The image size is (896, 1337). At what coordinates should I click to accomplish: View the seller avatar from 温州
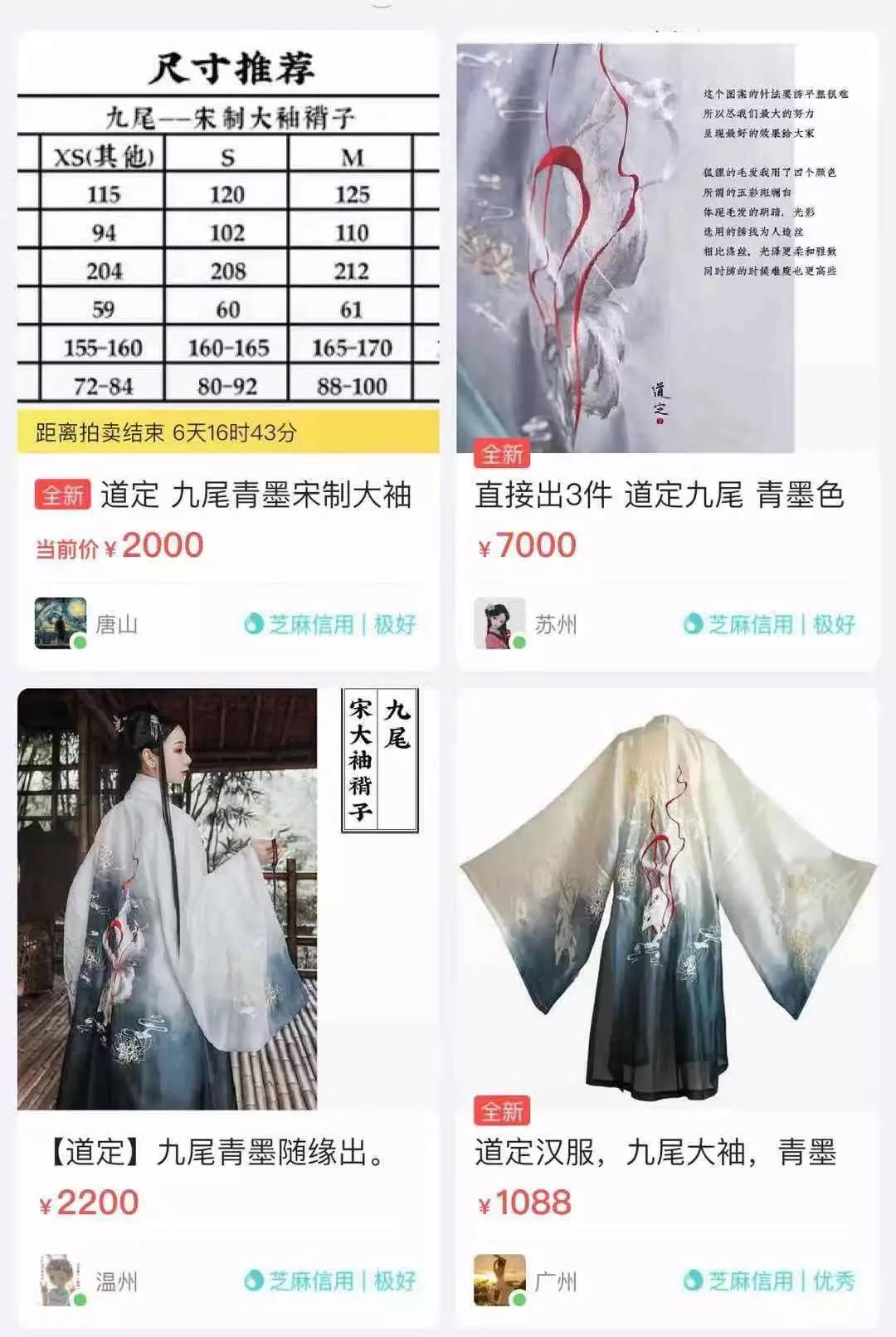60,1280
